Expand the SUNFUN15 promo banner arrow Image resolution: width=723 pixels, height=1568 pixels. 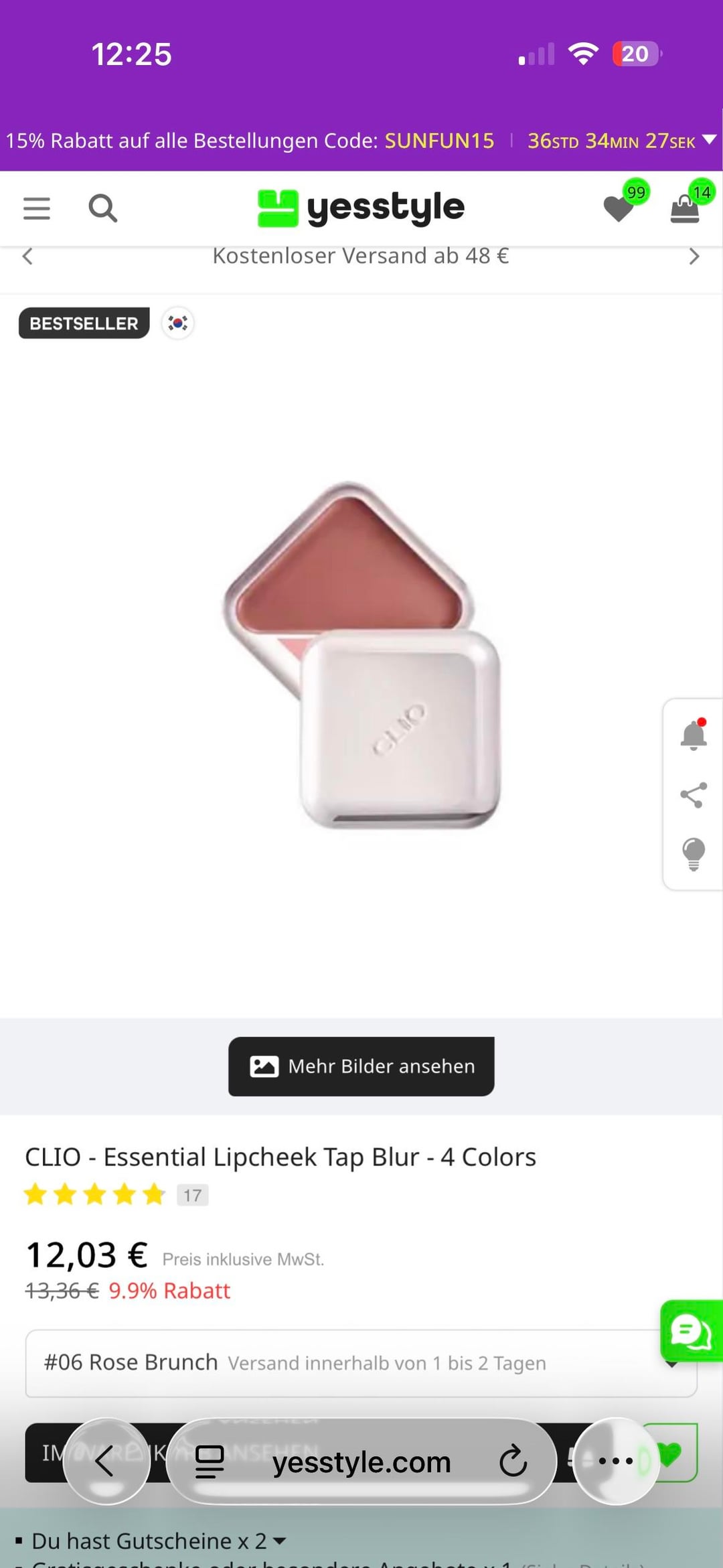709,140
